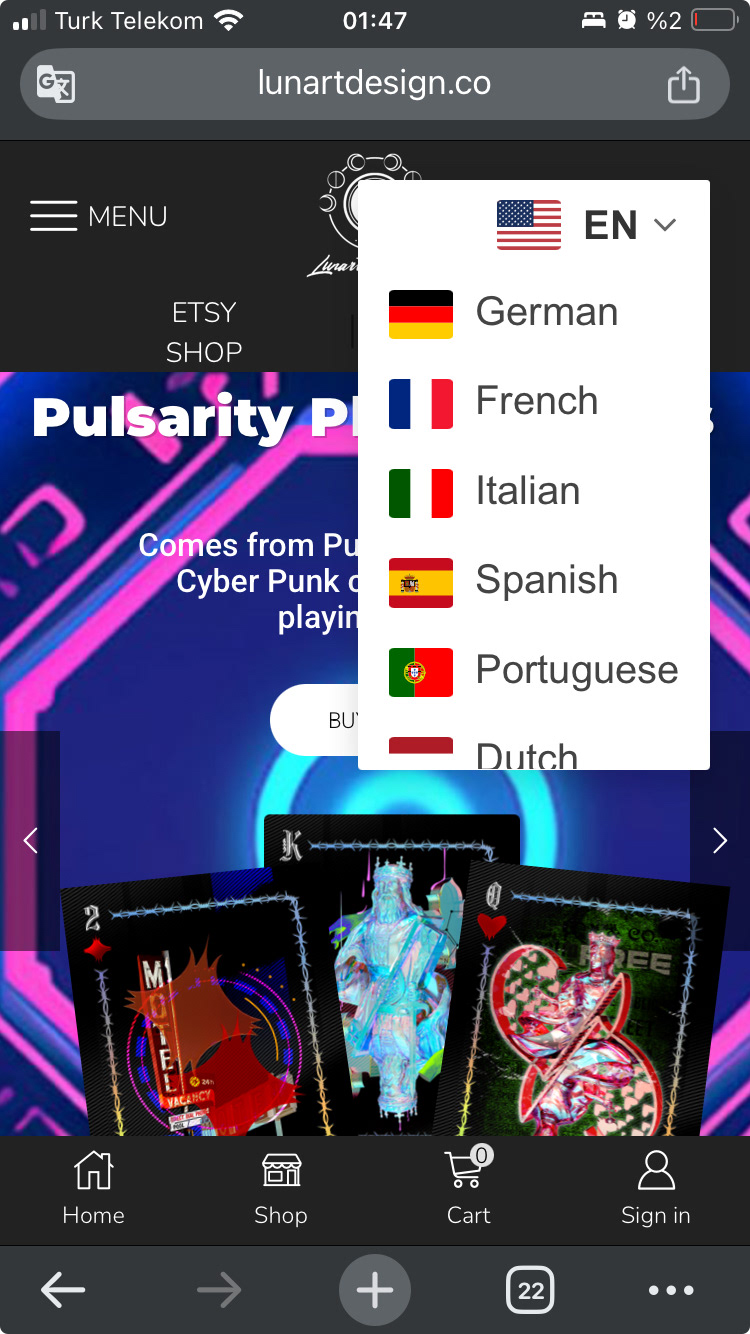Pick Spanish in the language list

(x=533, y=581)
